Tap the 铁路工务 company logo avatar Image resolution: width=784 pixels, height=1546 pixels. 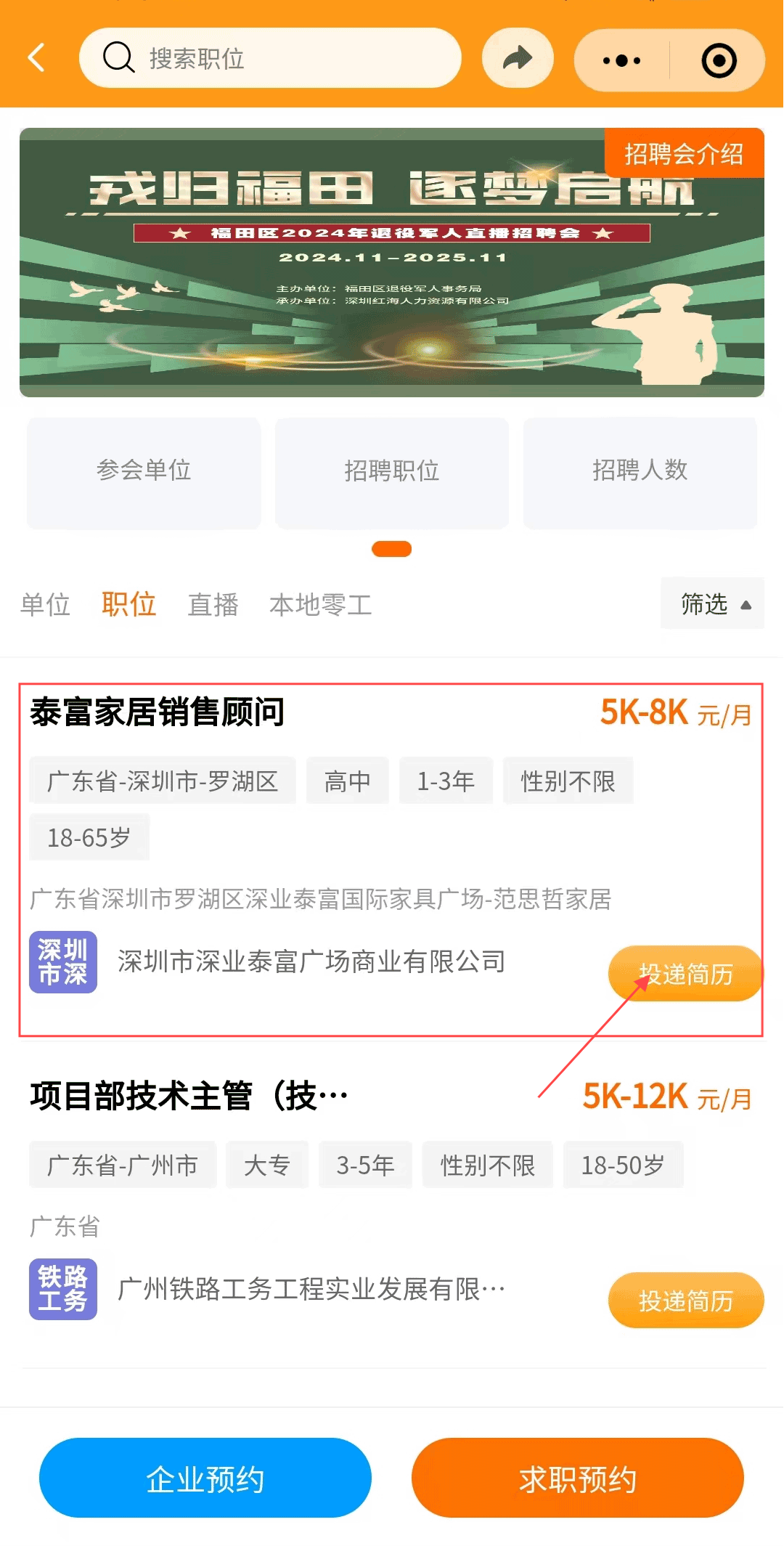pos(63,1290)
